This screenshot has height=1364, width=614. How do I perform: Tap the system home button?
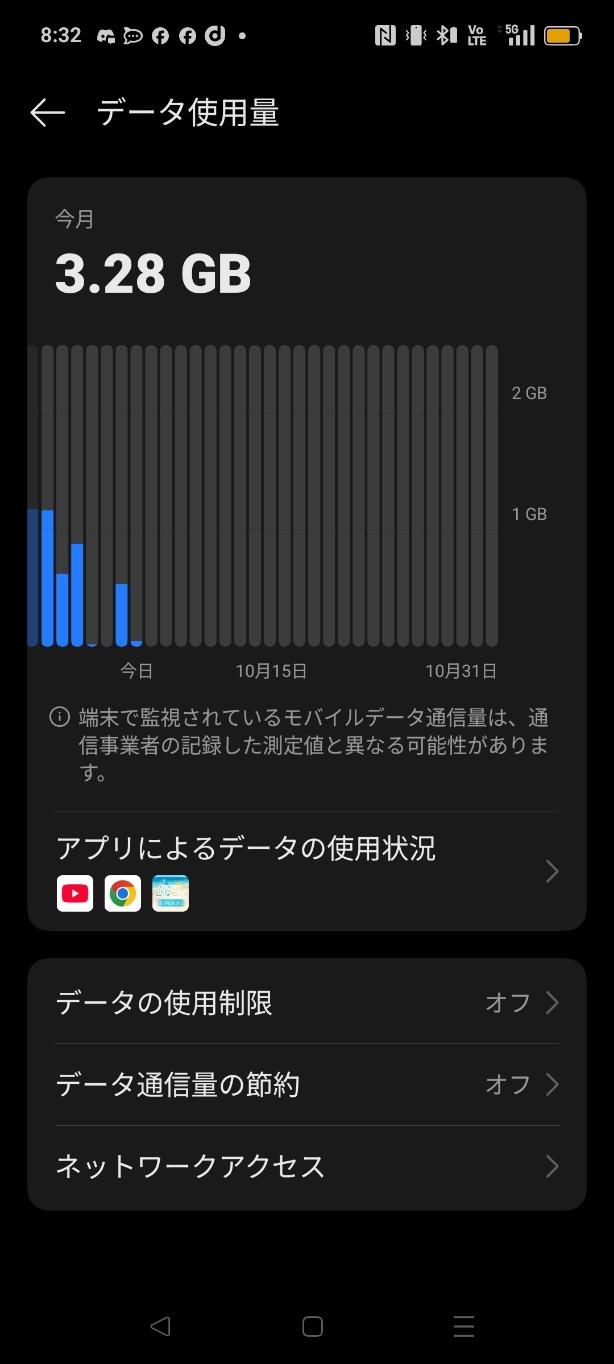[x=312, y=1326]
